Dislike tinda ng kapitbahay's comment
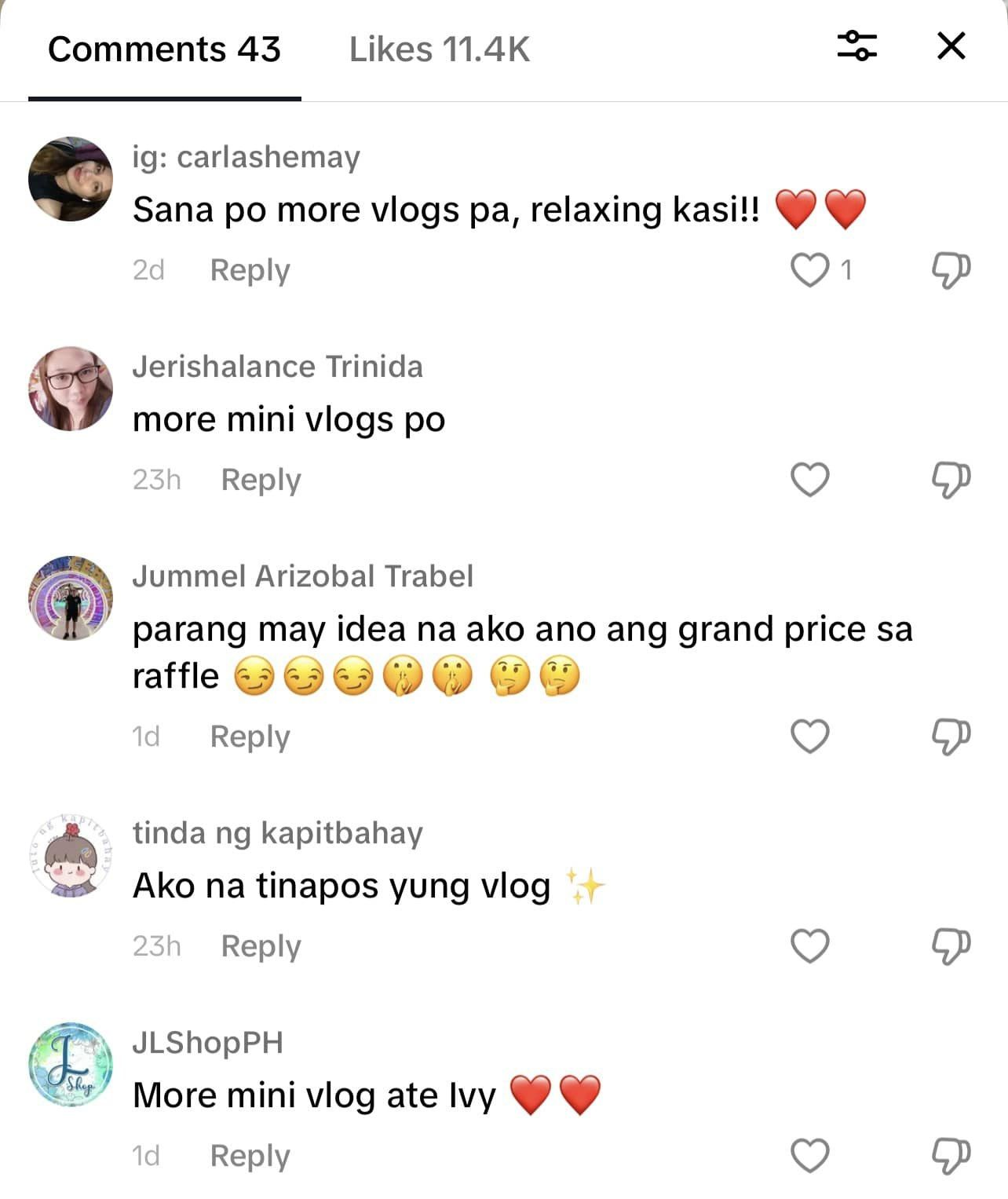 (951, 946)
